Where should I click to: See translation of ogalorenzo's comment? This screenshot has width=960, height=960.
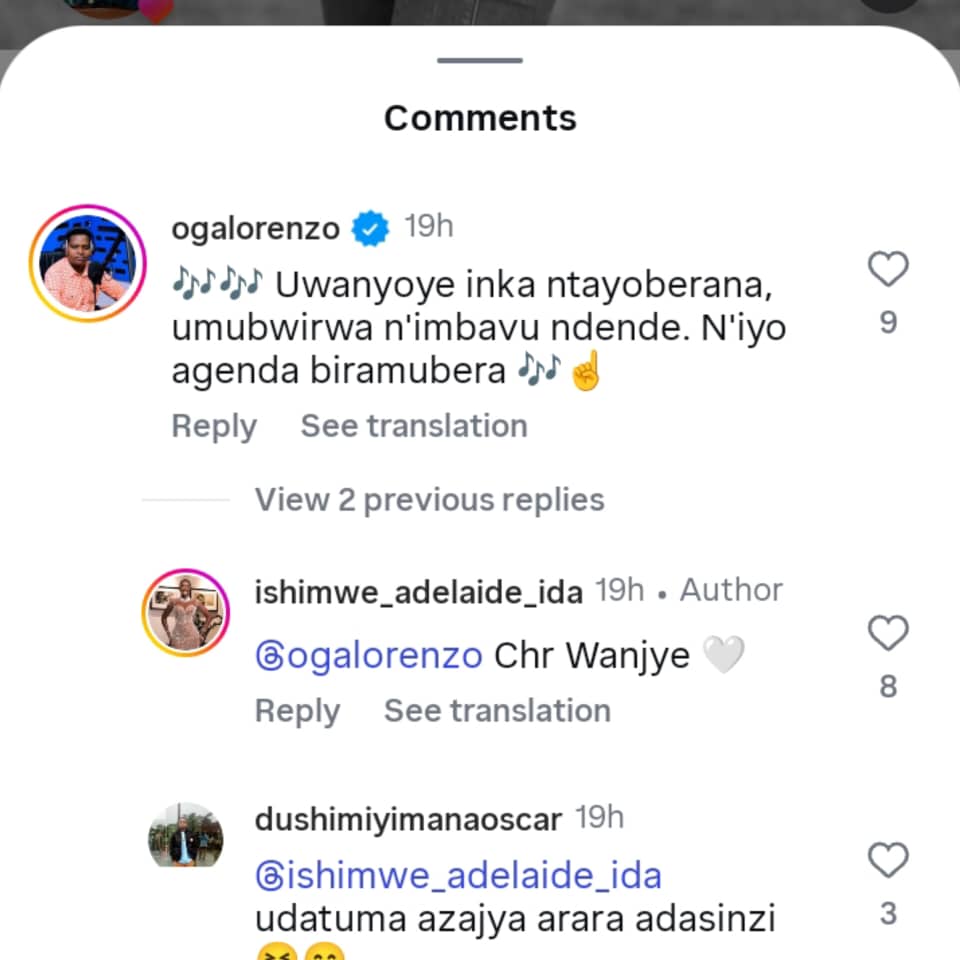pyautogui.click(x=414, y=426)
